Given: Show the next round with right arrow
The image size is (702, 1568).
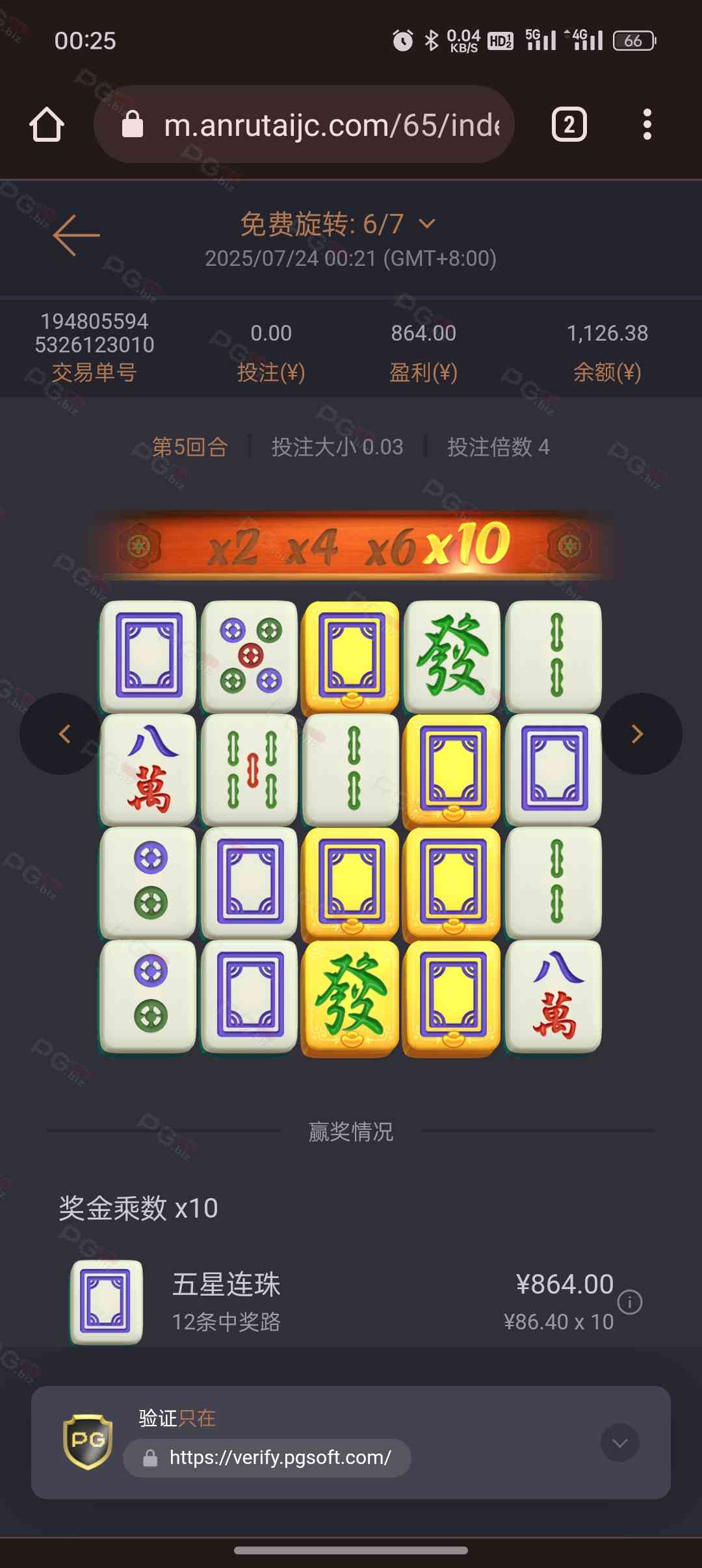Looking at the screenshot, I should (638, 734).
